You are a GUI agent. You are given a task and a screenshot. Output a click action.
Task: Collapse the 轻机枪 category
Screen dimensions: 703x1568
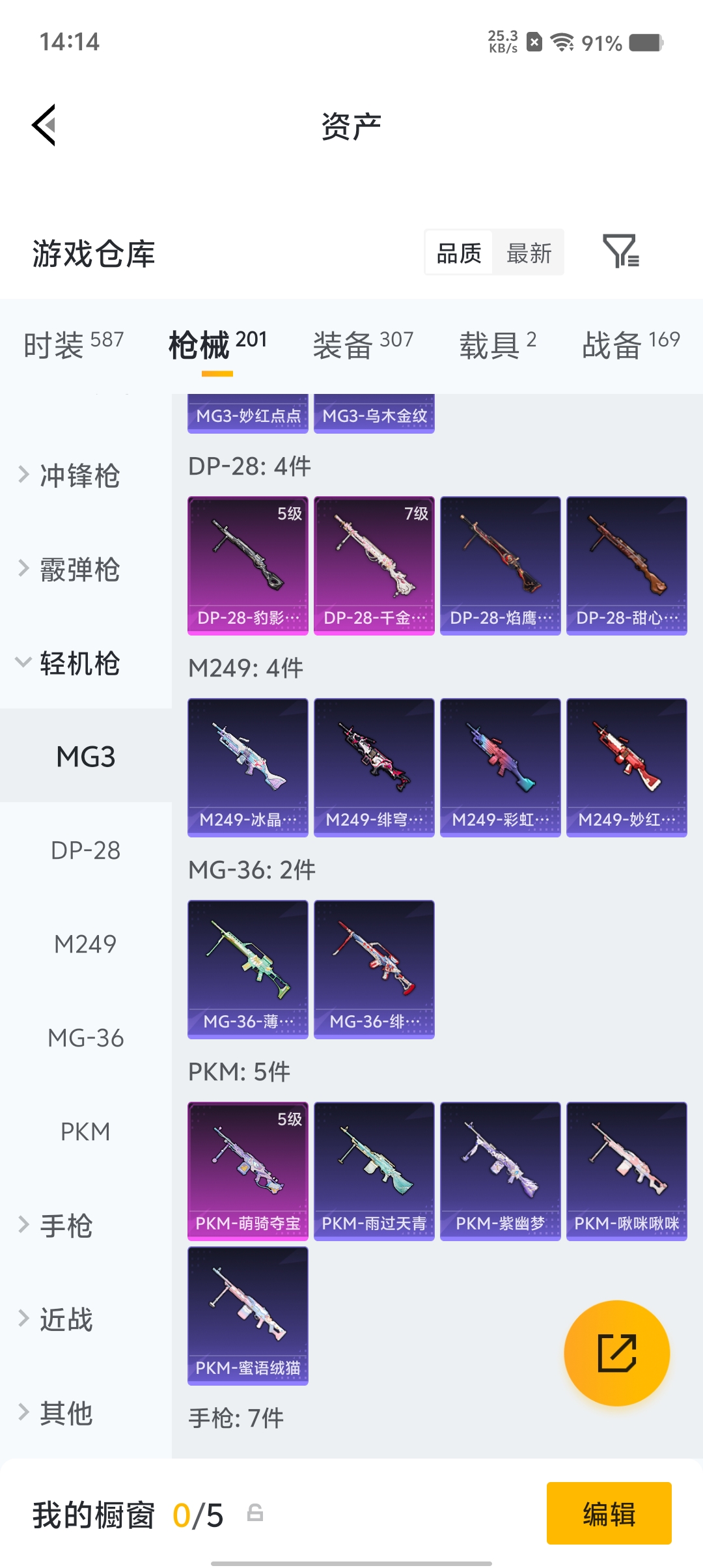pos(79,664)
